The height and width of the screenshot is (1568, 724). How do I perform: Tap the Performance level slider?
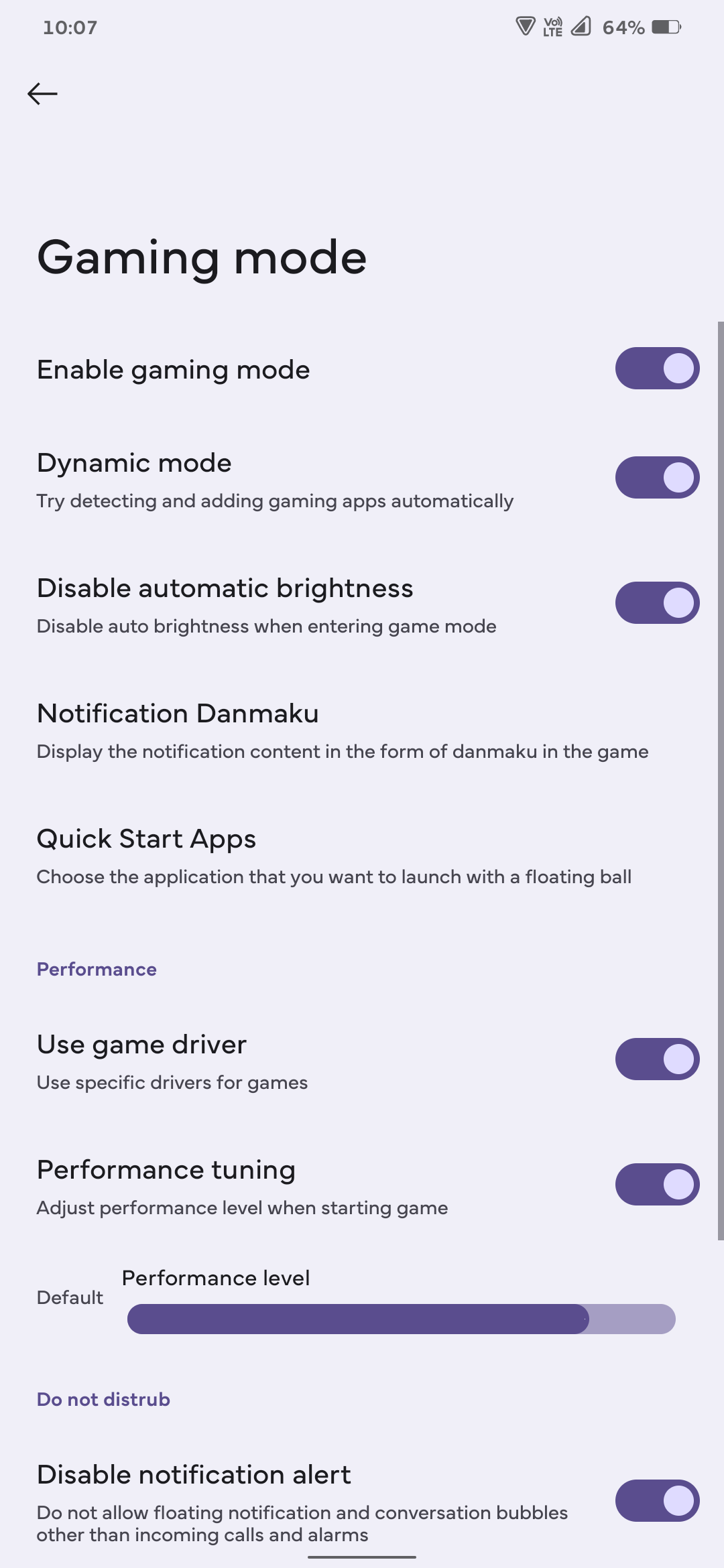click(401, 1319)
